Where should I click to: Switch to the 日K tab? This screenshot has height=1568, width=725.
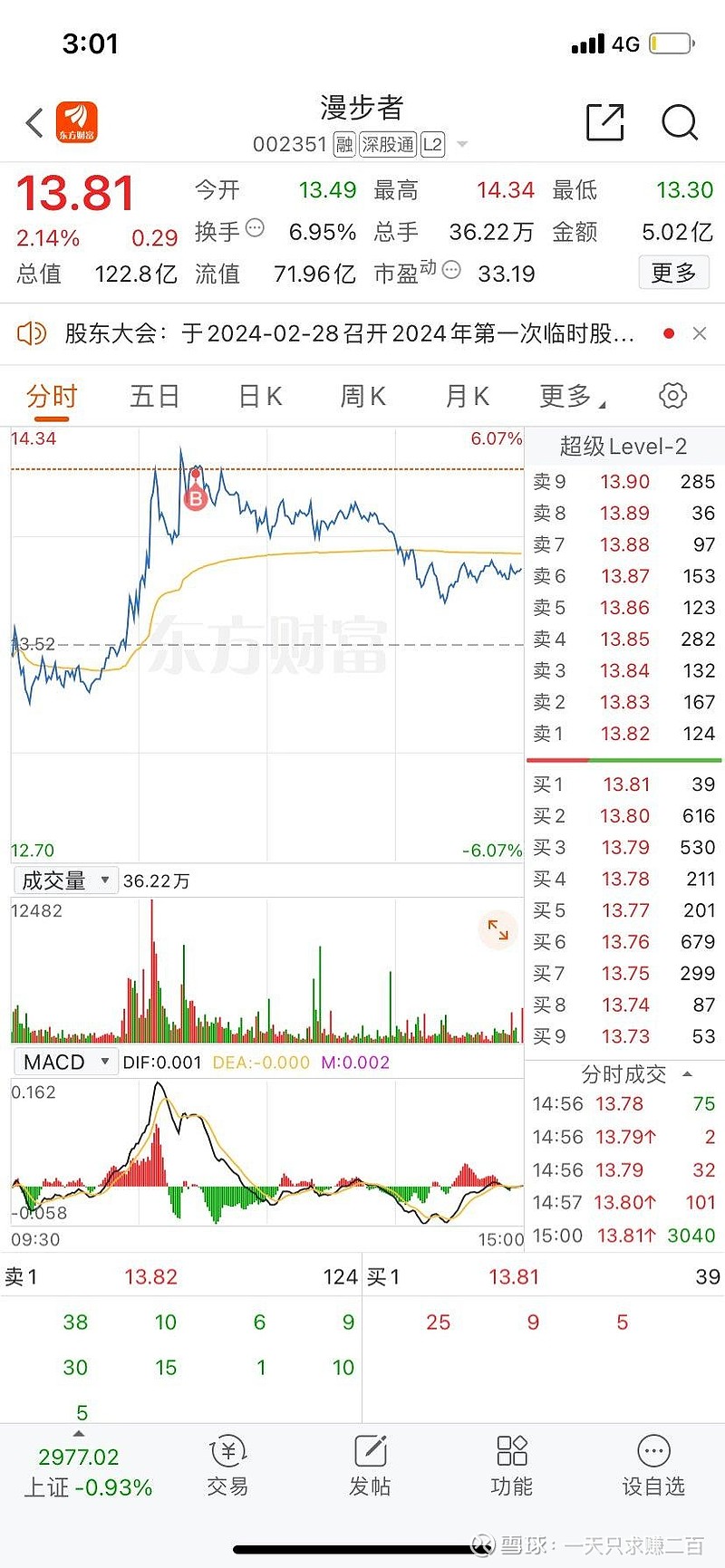[259, 396]
